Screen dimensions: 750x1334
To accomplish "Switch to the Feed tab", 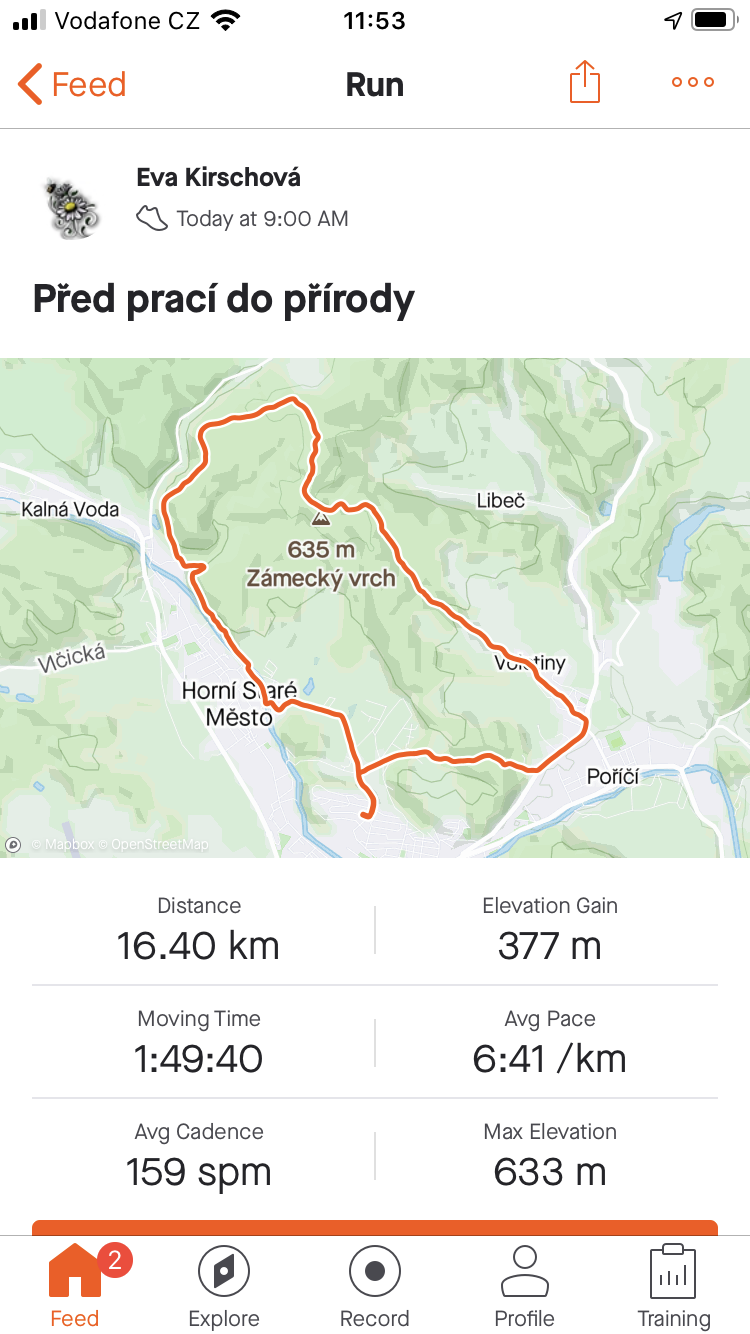I will point(75,1286).
